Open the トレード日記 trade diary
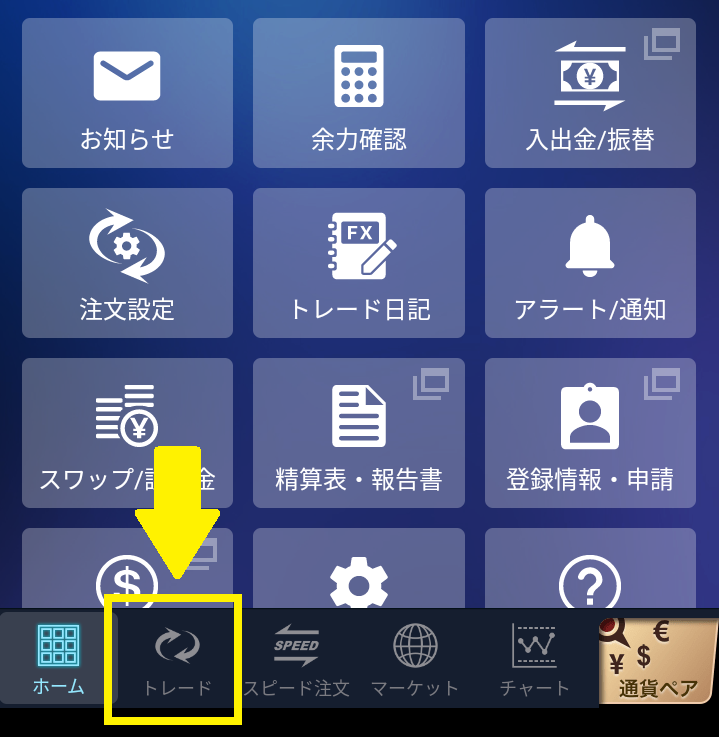The height and width of the screenshot is (737, 719). pyautogui.click(x=358, y=263)
